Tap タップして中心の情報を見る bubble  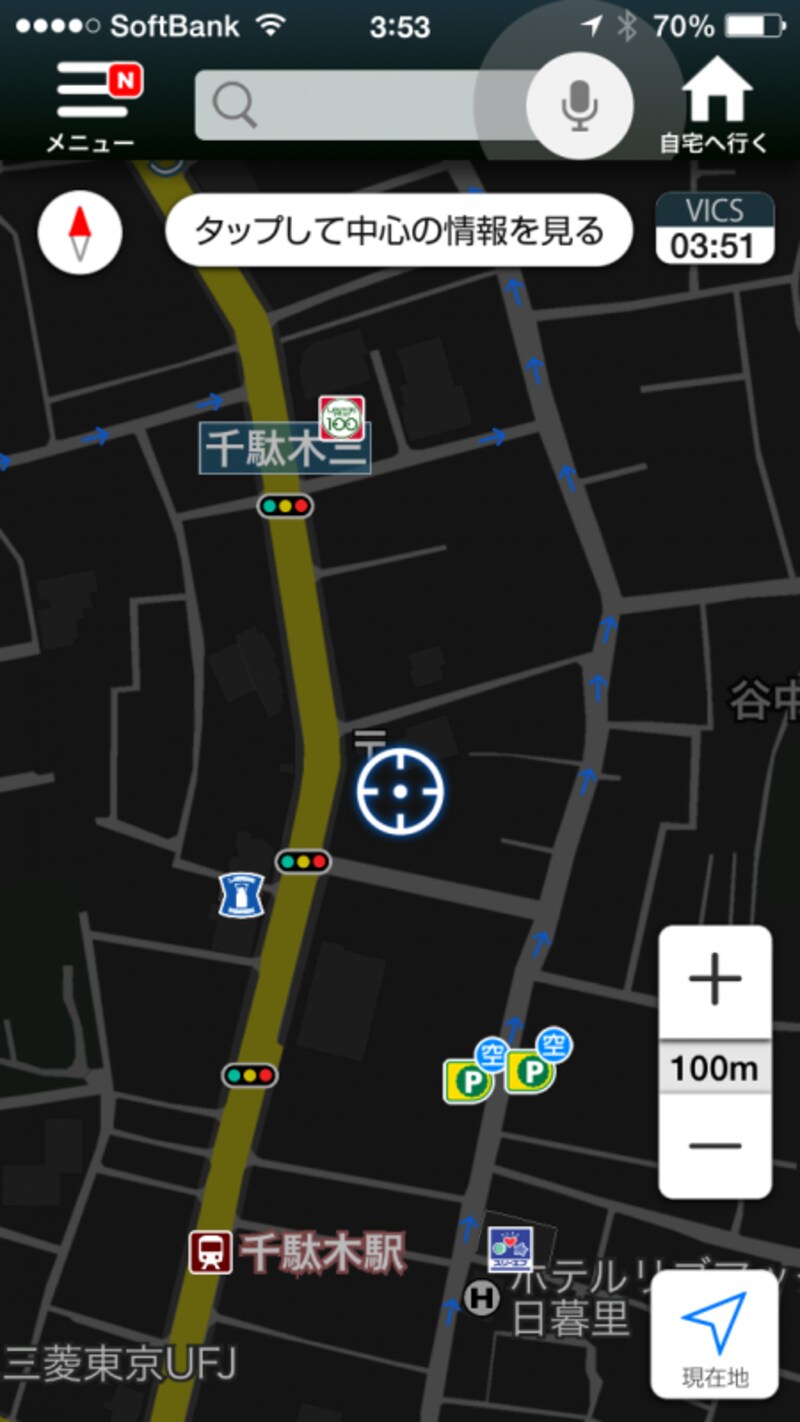[x=399, y=230]
